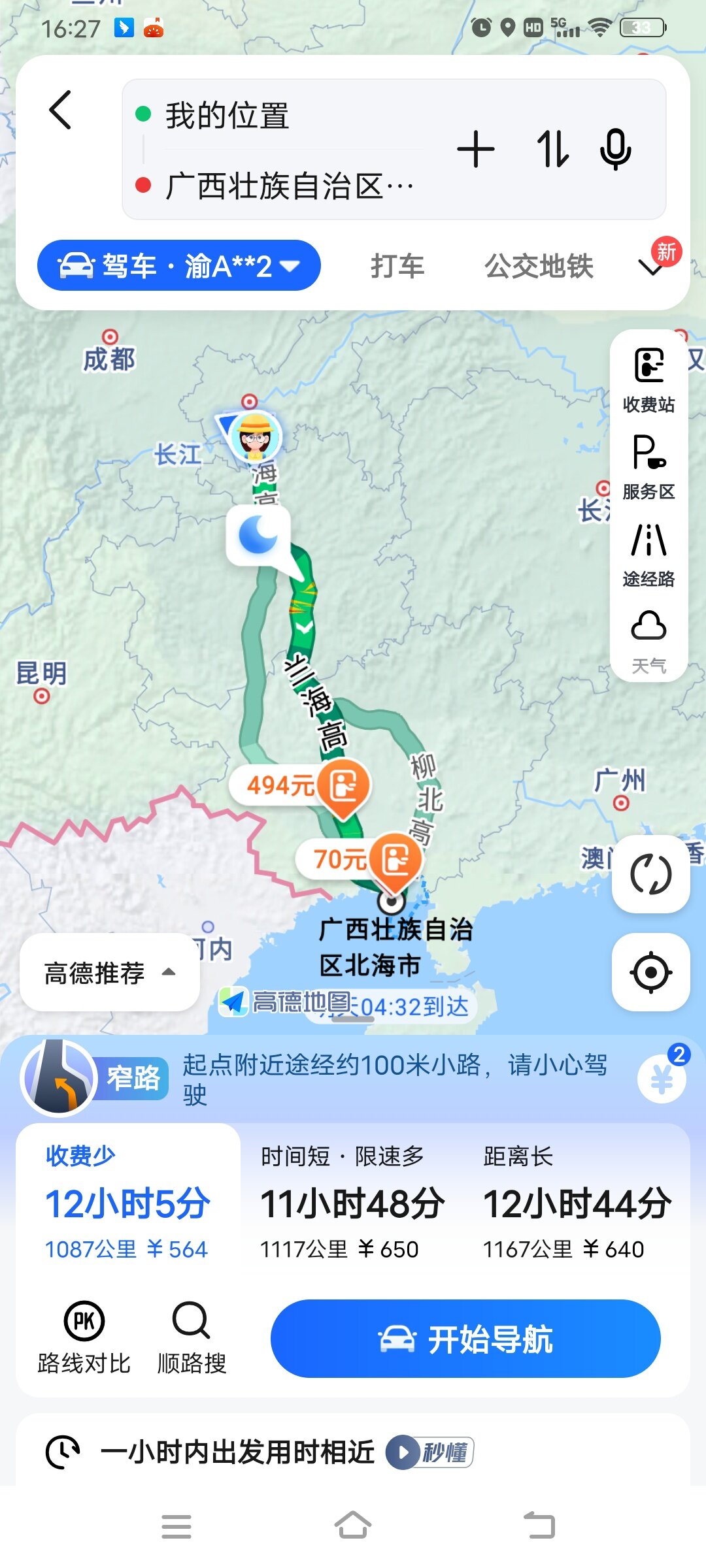Swap start and destination

553,149
